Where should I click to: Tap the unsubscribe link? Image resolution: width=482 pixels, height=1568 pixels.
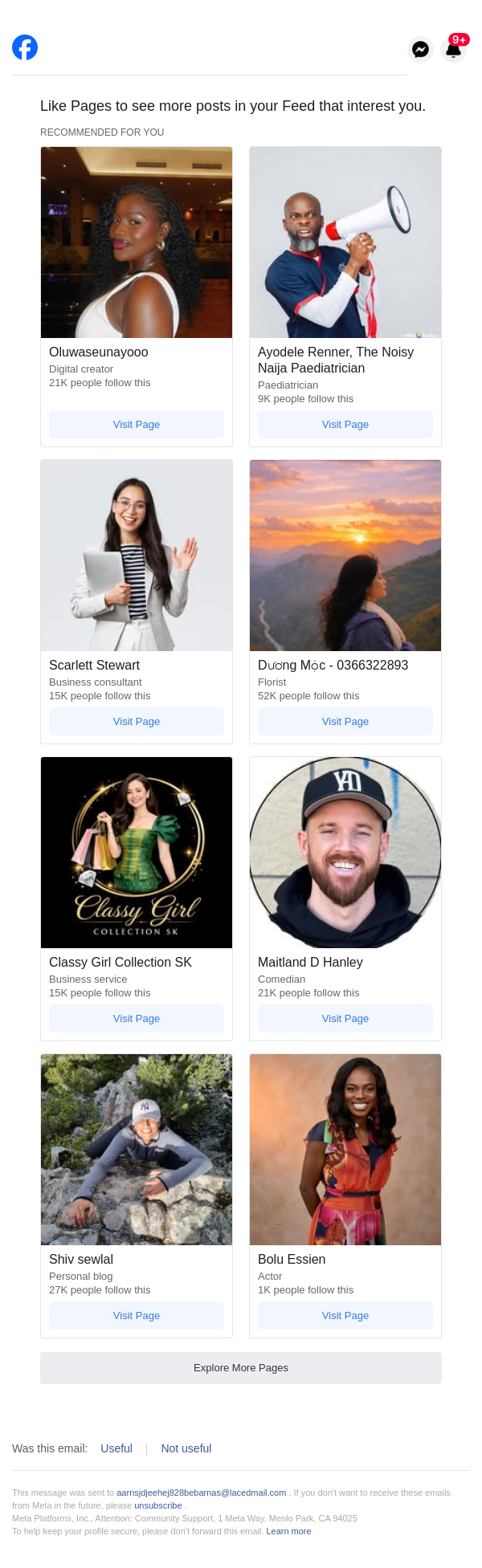(158, 1505)
